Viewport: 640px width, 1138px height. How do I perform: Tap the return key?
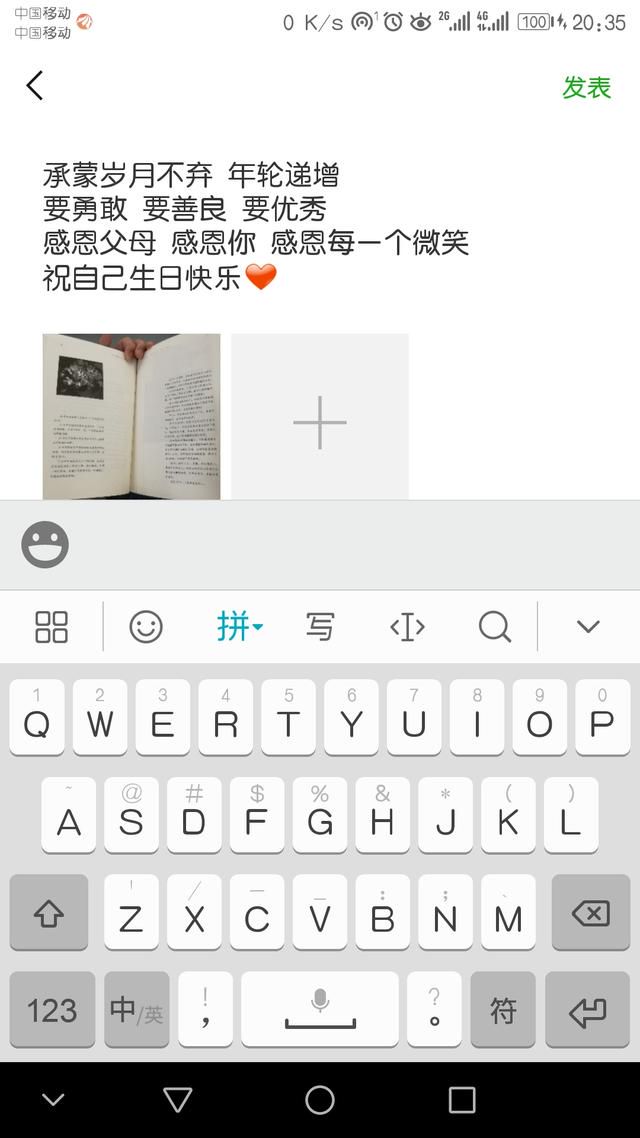click(588, 1010)
